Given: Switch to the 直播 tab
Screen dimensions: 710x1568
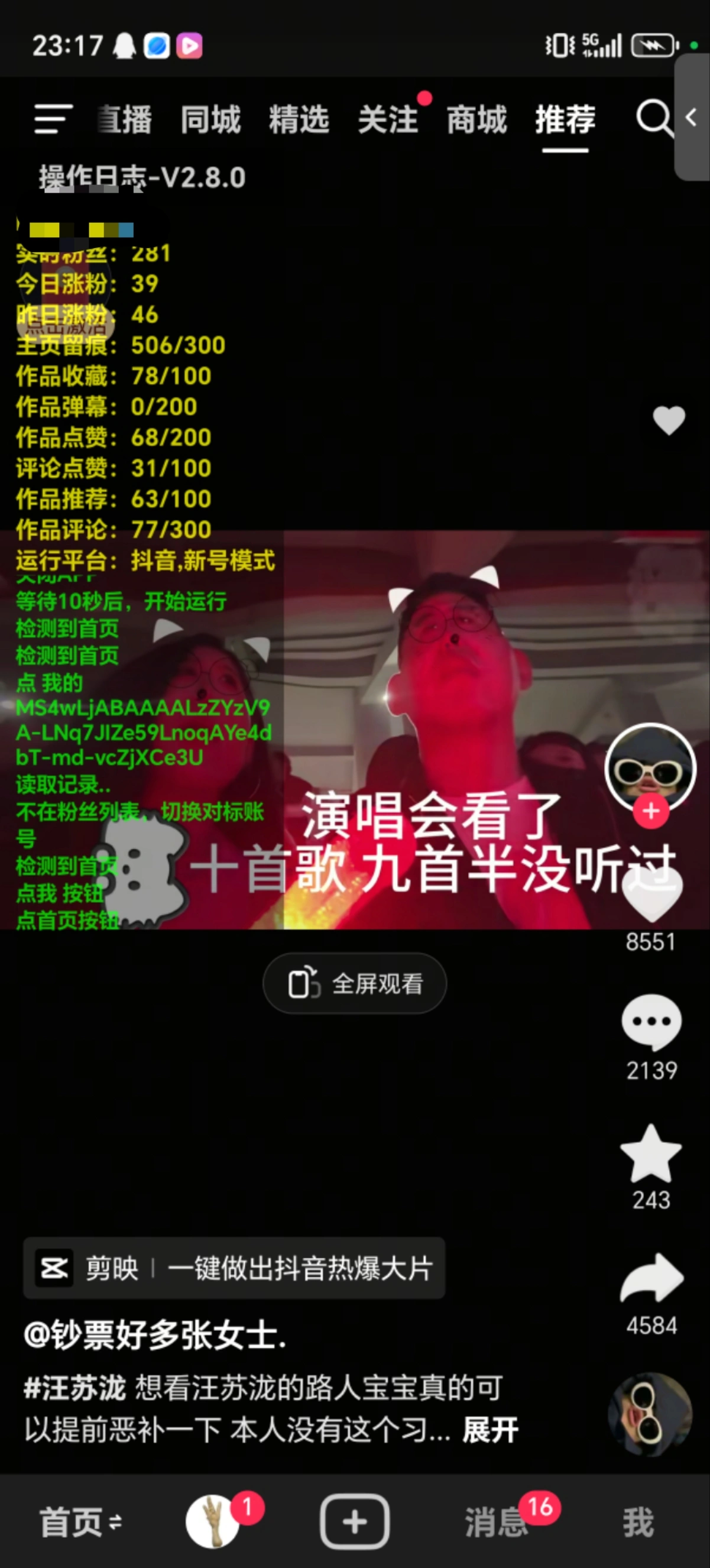Looking at the screenshot, I should tap(125, 119).
